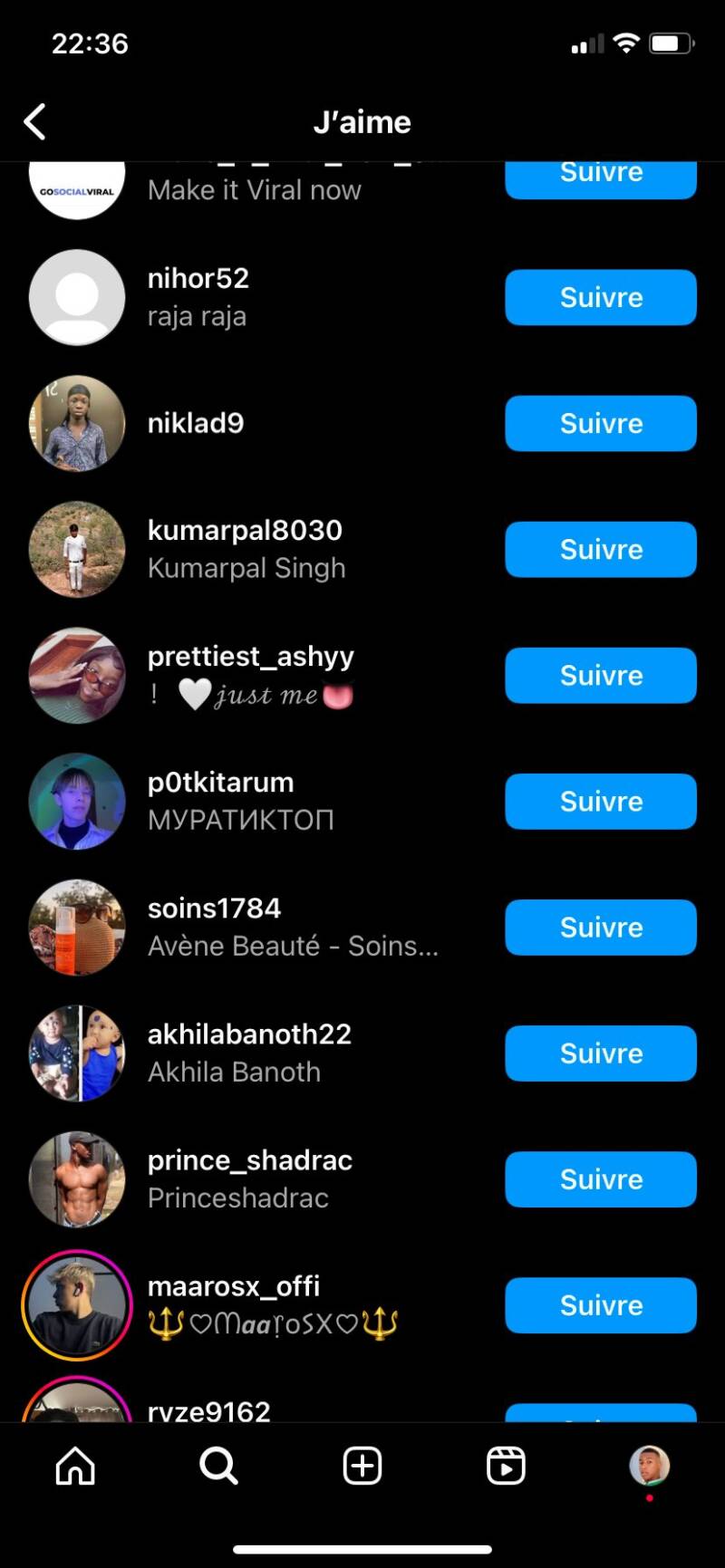Open Kumarpal Singh's profile

click(246, 549)
